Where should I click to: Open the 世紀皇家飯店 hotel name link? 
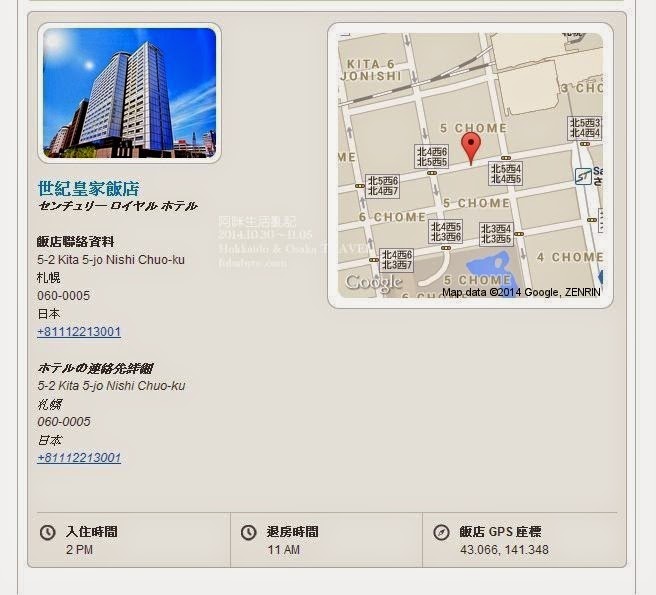[88, 188]
